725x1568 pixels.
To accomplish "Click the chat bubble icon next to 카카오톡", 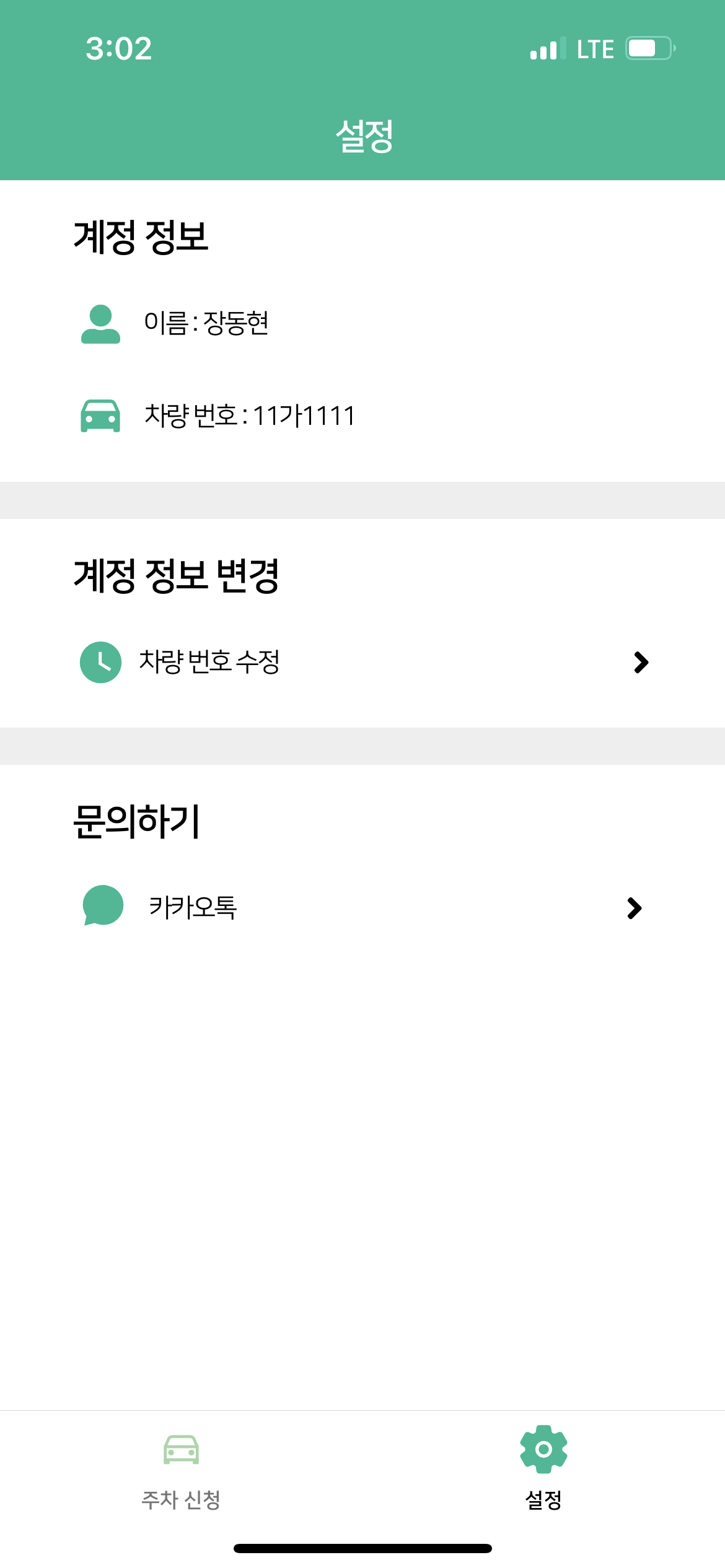I will coord(101,907).
